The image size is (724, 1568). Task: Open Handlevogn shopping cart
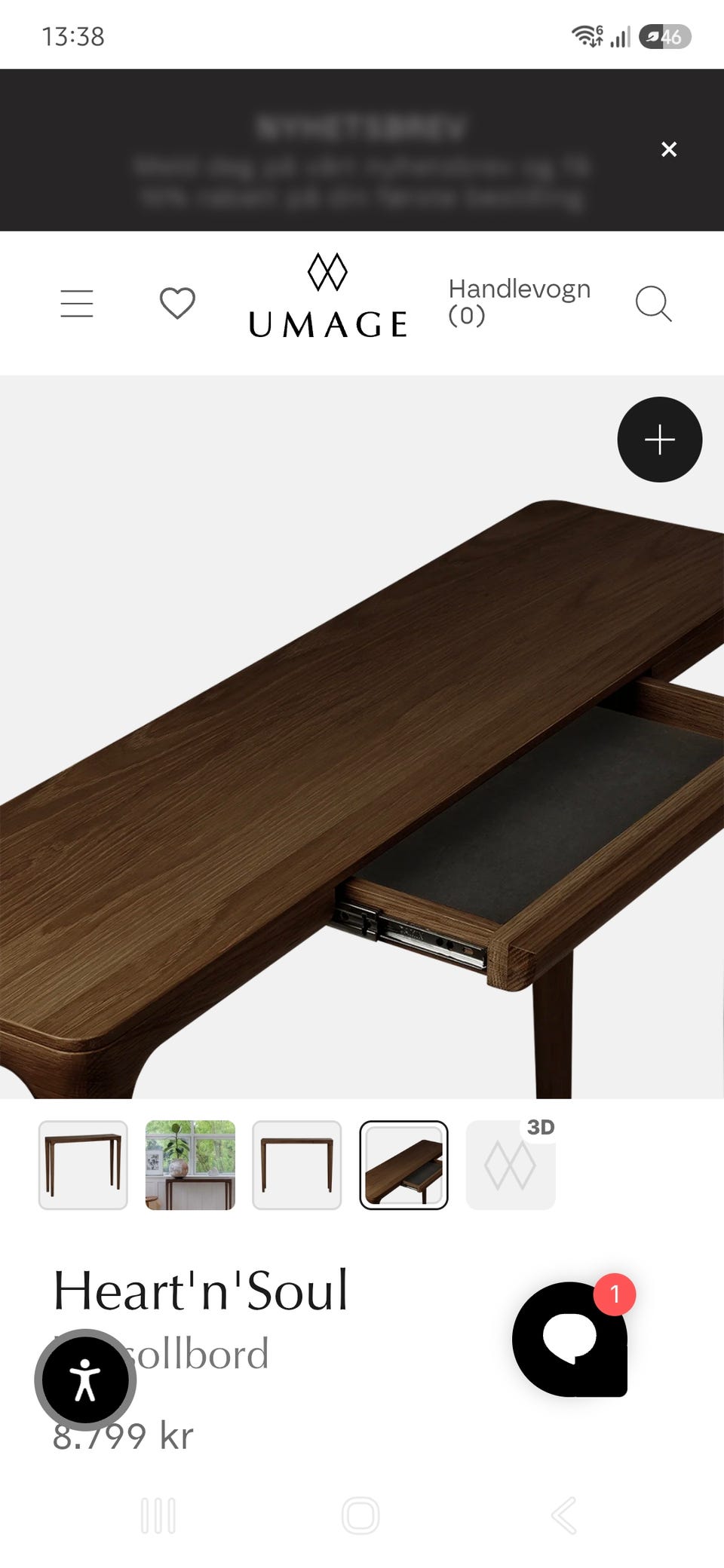click(x=519, y=302)
